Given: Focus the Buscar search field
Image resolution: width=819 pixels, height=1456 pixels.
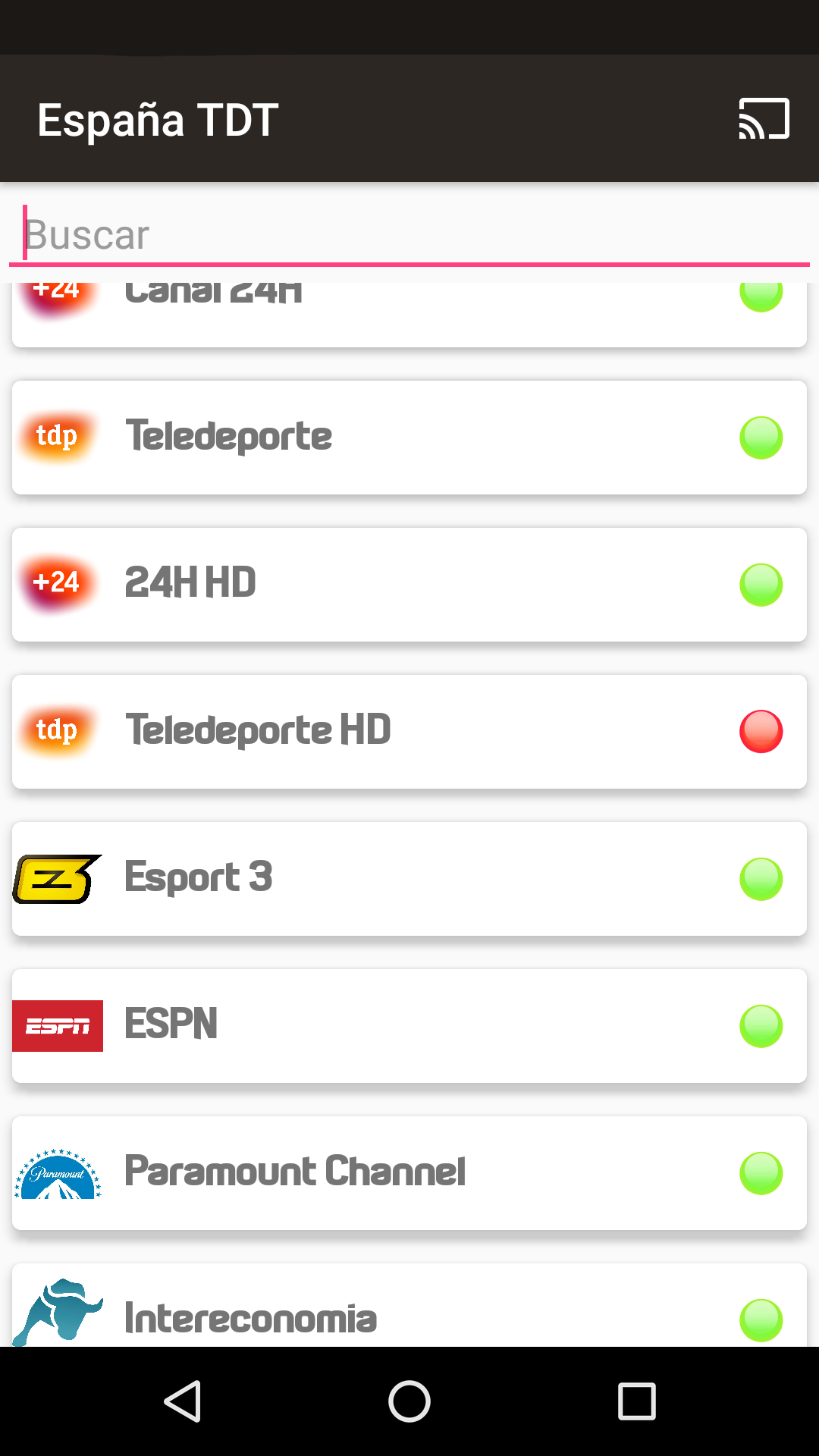Looking at the screenshot, I should point(409,235).
